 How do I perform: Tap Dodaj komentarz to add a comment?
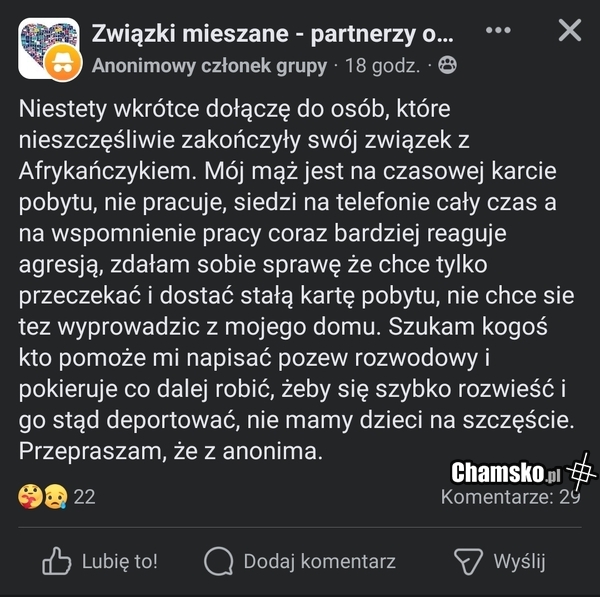click(x=300, y=561)
